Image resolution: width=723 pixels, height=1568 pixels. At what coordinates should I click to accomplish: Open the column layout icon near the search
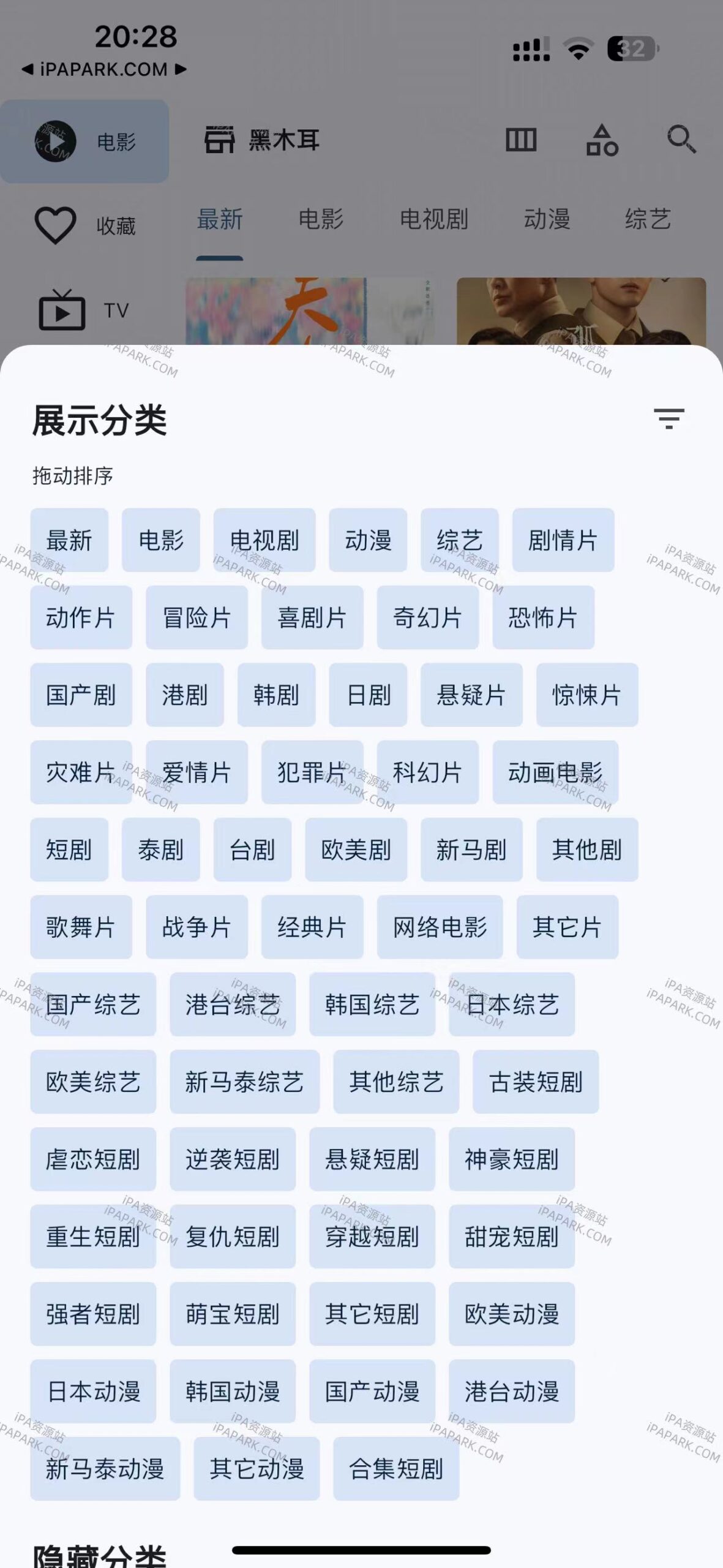(519, 140)
